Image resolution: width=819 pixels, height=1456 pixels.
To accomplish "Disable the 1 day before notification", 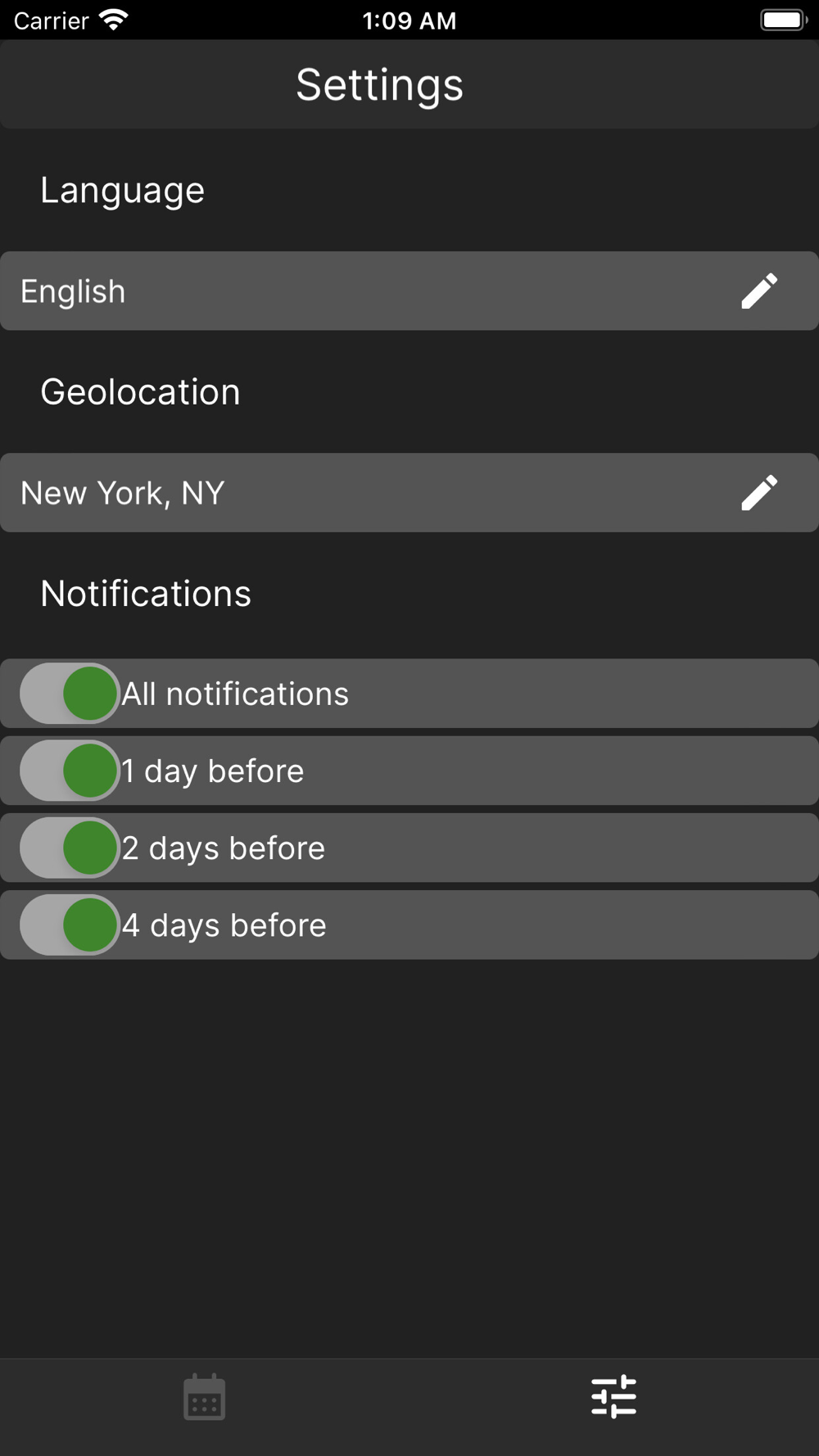I will [70, 771].
